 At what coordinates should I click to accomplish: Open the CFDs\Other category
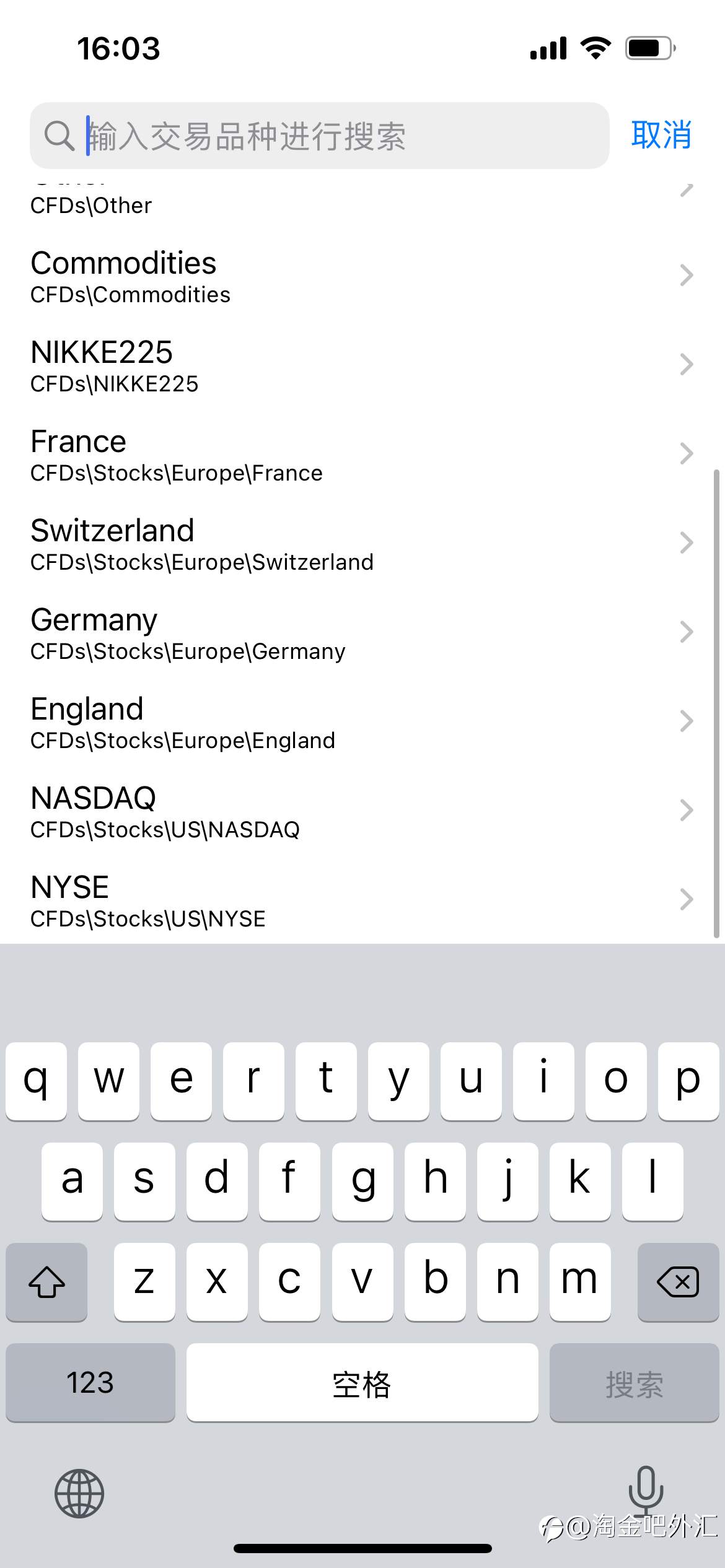(362, 199)
